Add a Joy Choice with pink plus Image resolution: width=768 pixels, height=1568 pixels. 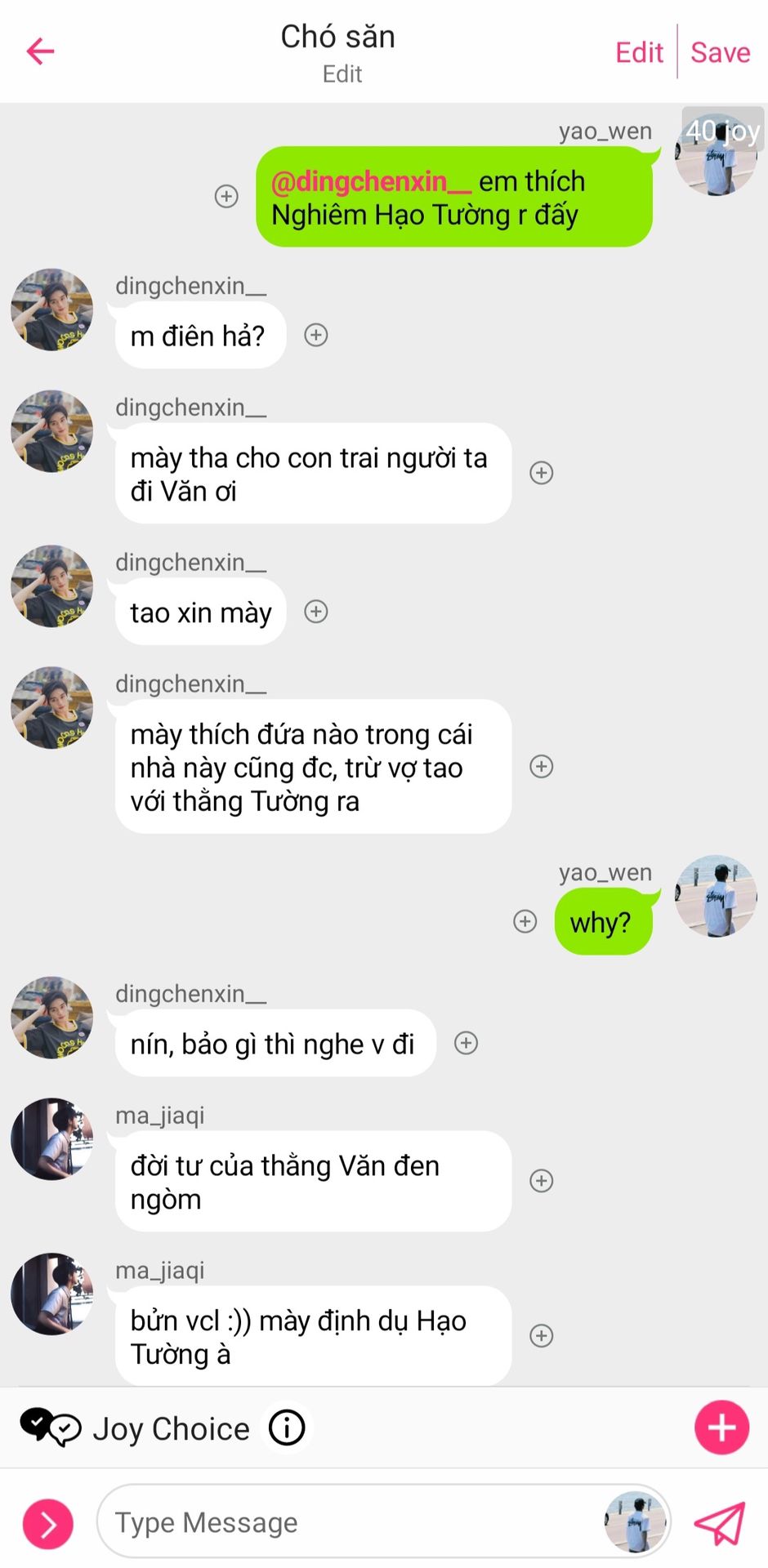pyautogui.click(x=721, y=1428)
